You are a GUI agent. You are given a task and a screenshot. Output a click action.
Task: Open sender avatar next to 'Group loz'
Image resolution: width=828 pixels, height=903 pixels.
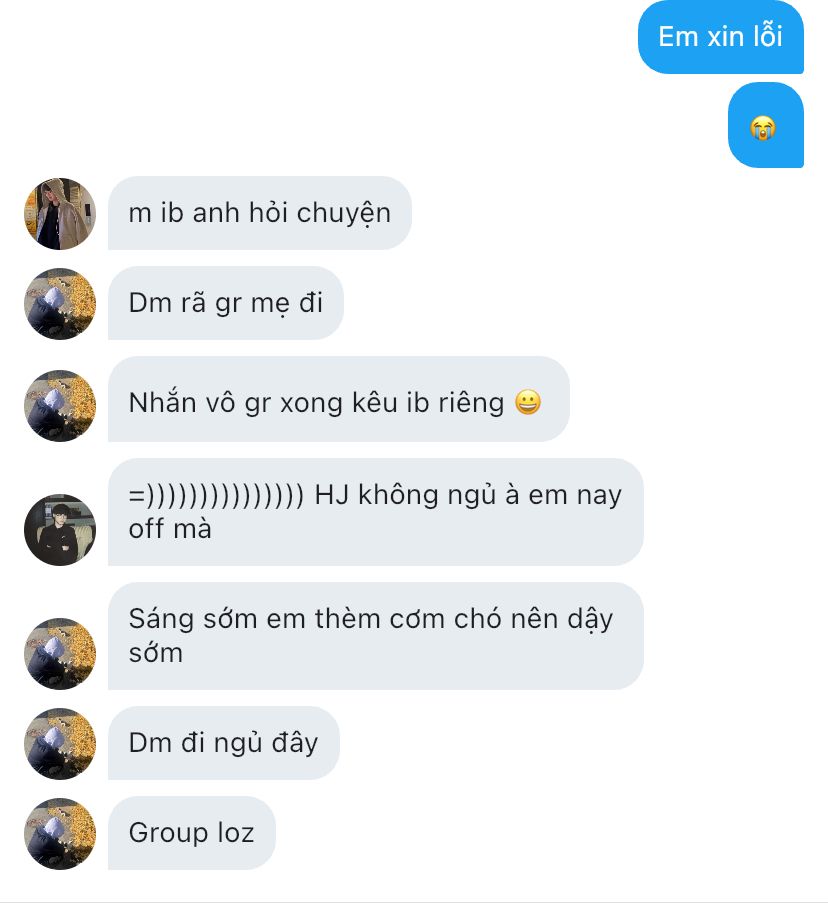coord(60,833)
